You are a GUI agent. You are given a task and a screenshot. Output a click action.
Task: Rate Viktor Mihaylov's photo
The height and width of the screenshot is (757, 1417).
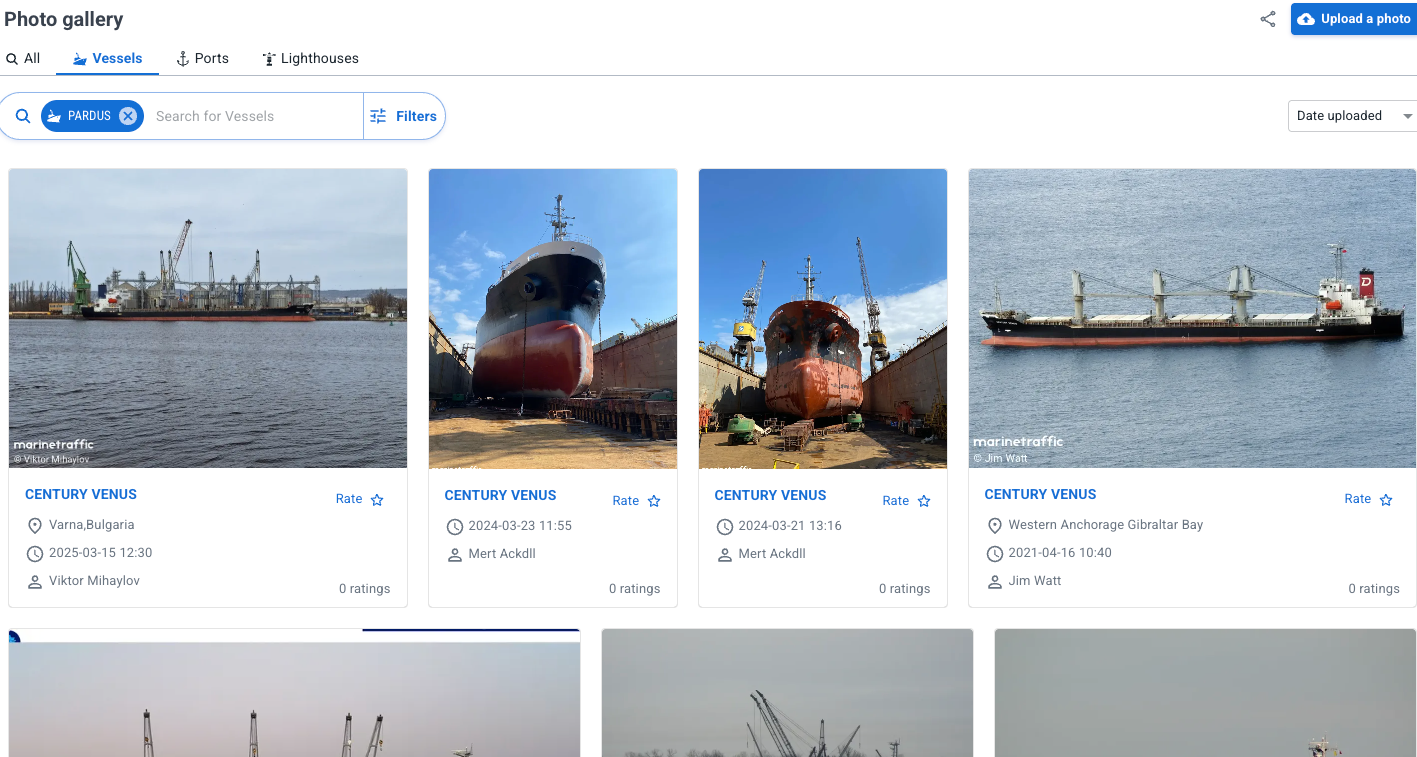pyautogui.click(x=360, y=499)
